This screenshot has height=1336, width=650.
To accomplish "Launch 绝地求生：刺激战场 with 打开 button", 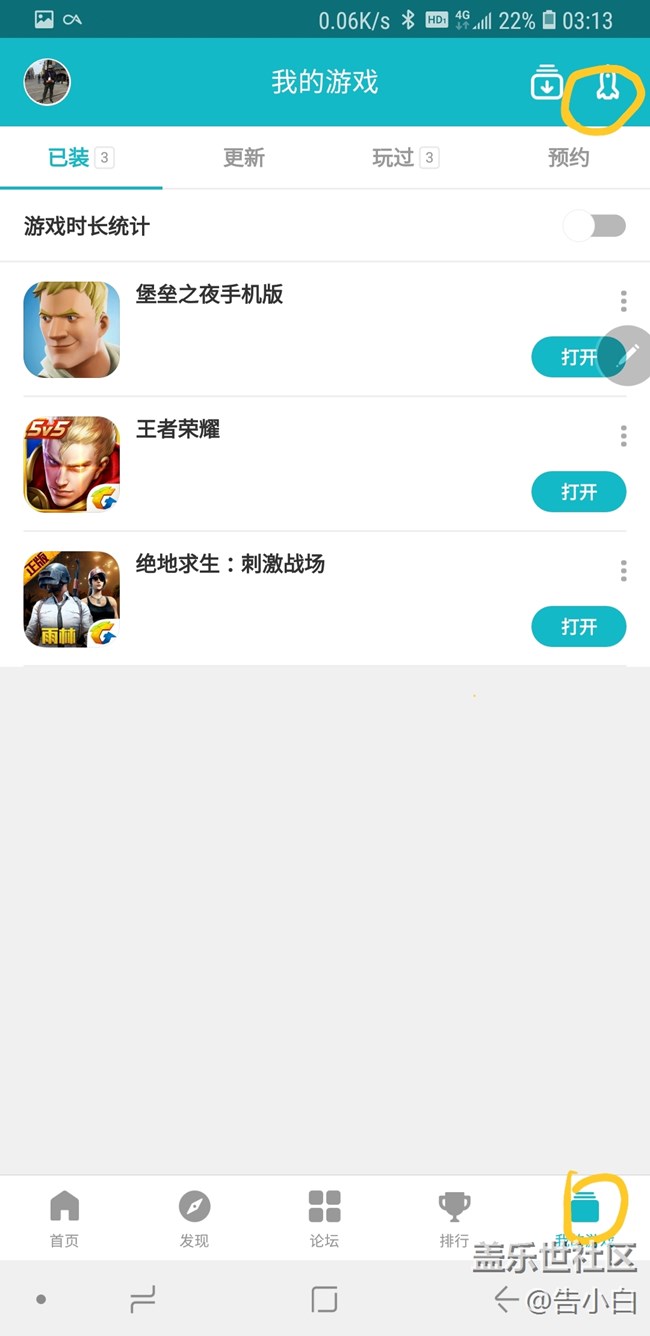I will pyautogui.click(x=578, y=627).
